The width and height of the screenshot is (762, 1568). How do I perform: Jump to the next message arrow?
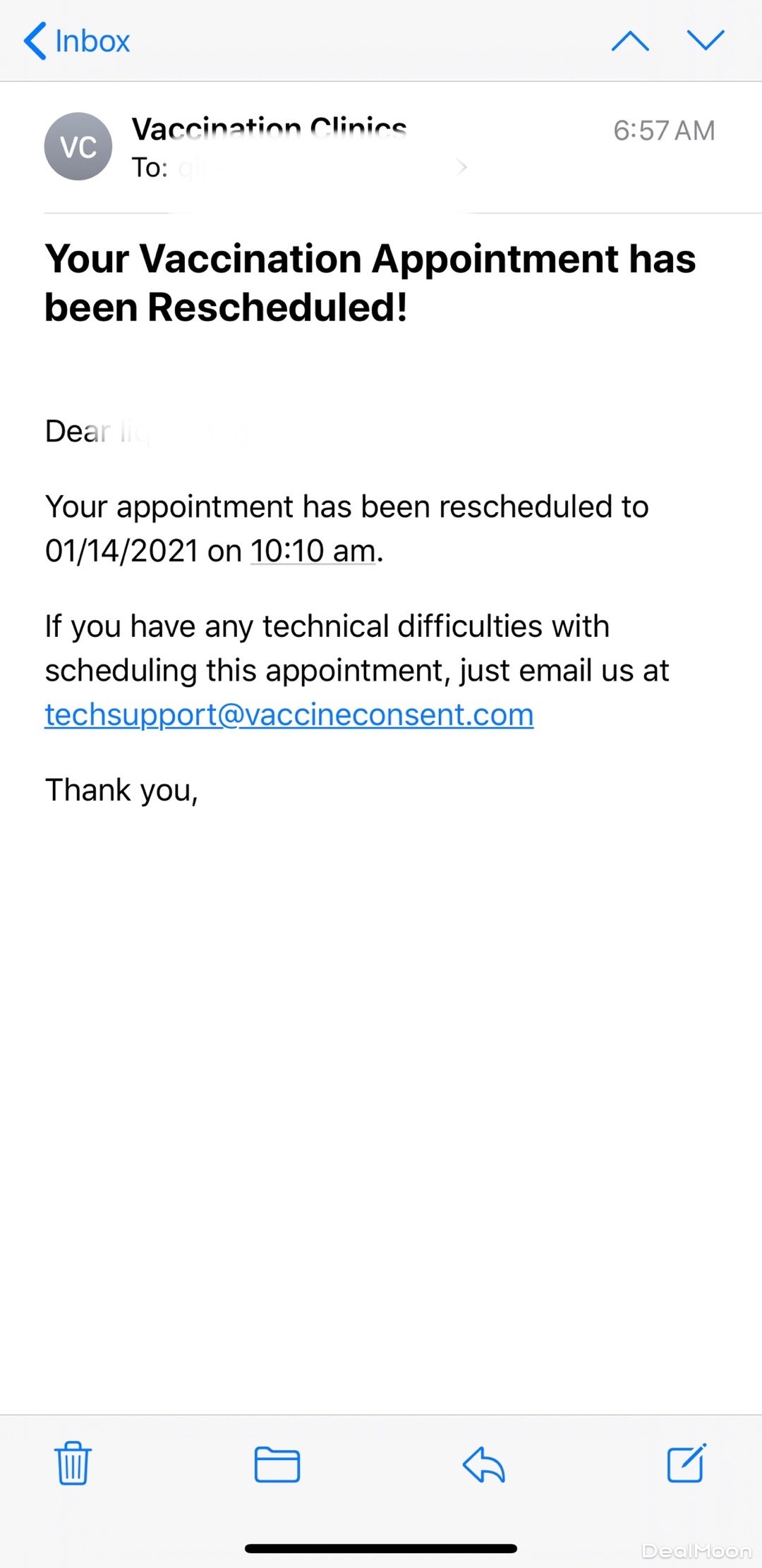click(706, 41)
